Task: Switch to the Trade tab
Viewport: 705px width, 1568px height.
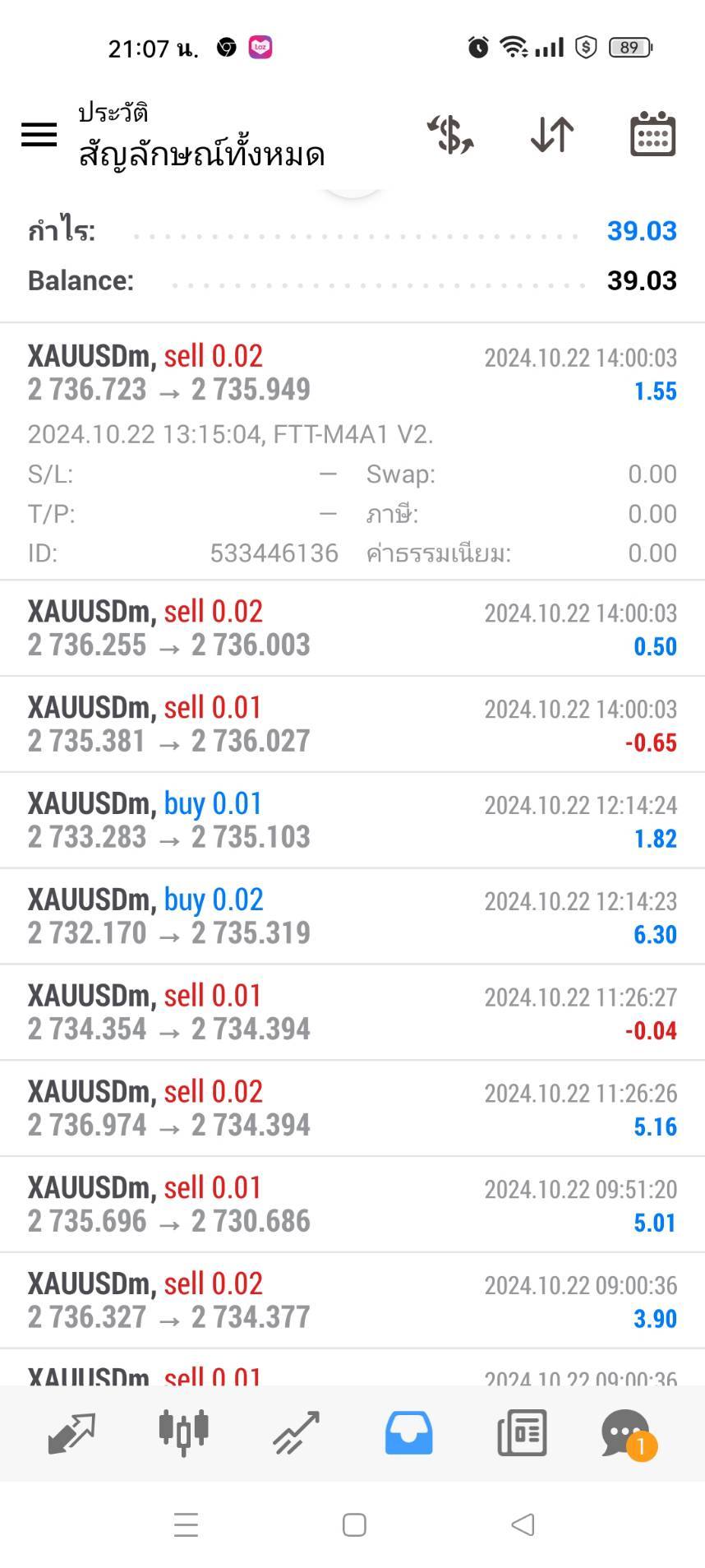Action: (296, 1433)
